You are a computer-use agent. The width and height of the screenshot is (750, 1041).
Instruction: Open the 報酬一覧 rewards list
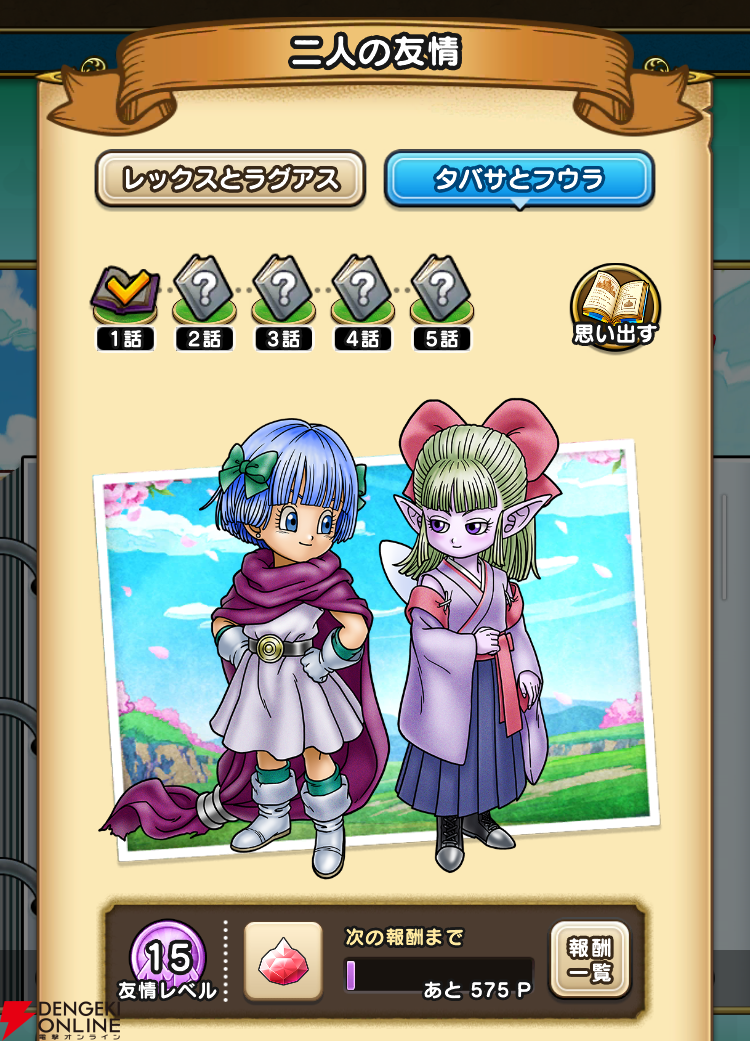(x=589, y=960)
